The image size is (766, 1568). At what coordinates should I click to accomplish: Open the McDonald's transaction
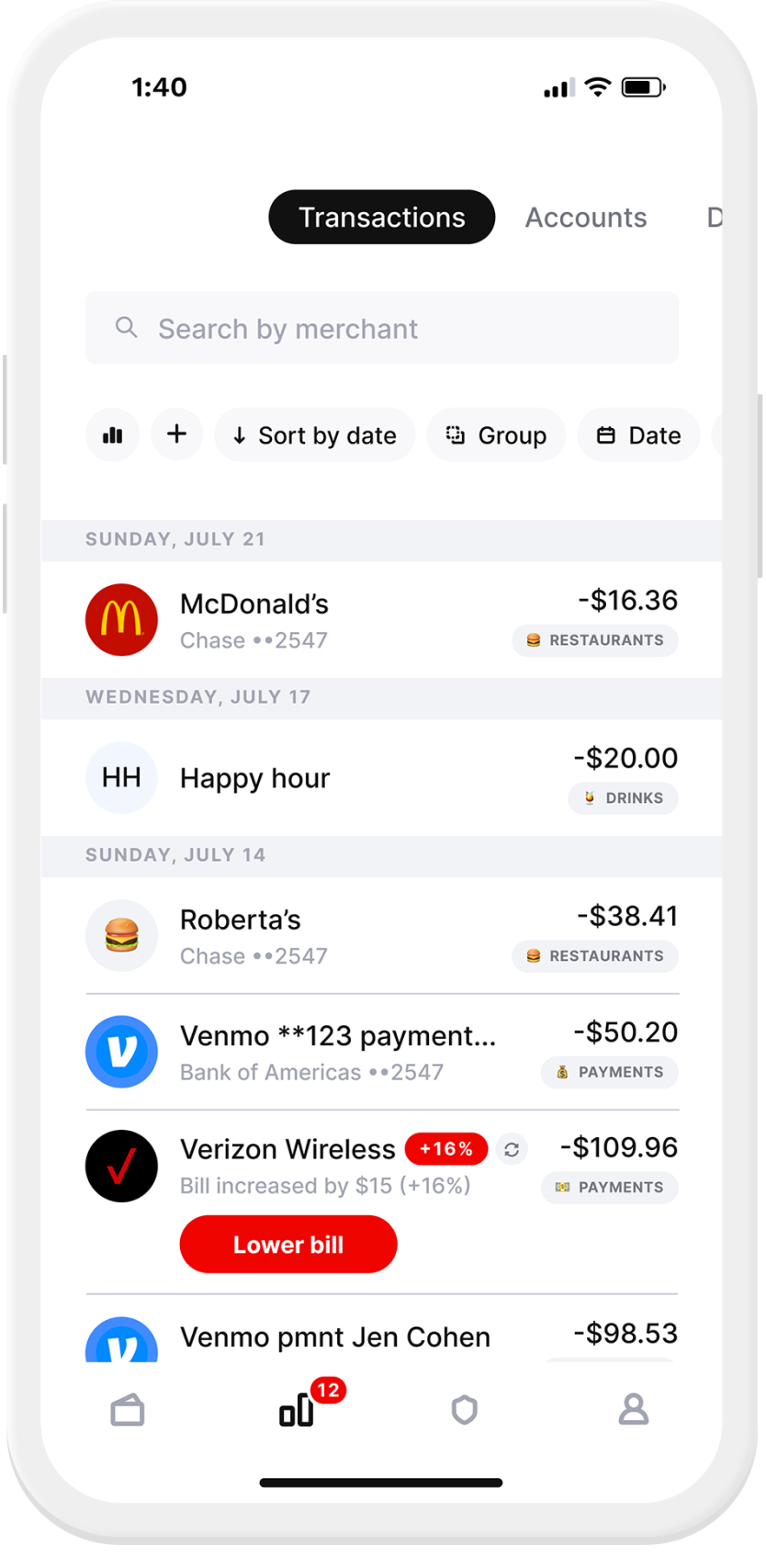pyautogui.click(x=381, y=620)
